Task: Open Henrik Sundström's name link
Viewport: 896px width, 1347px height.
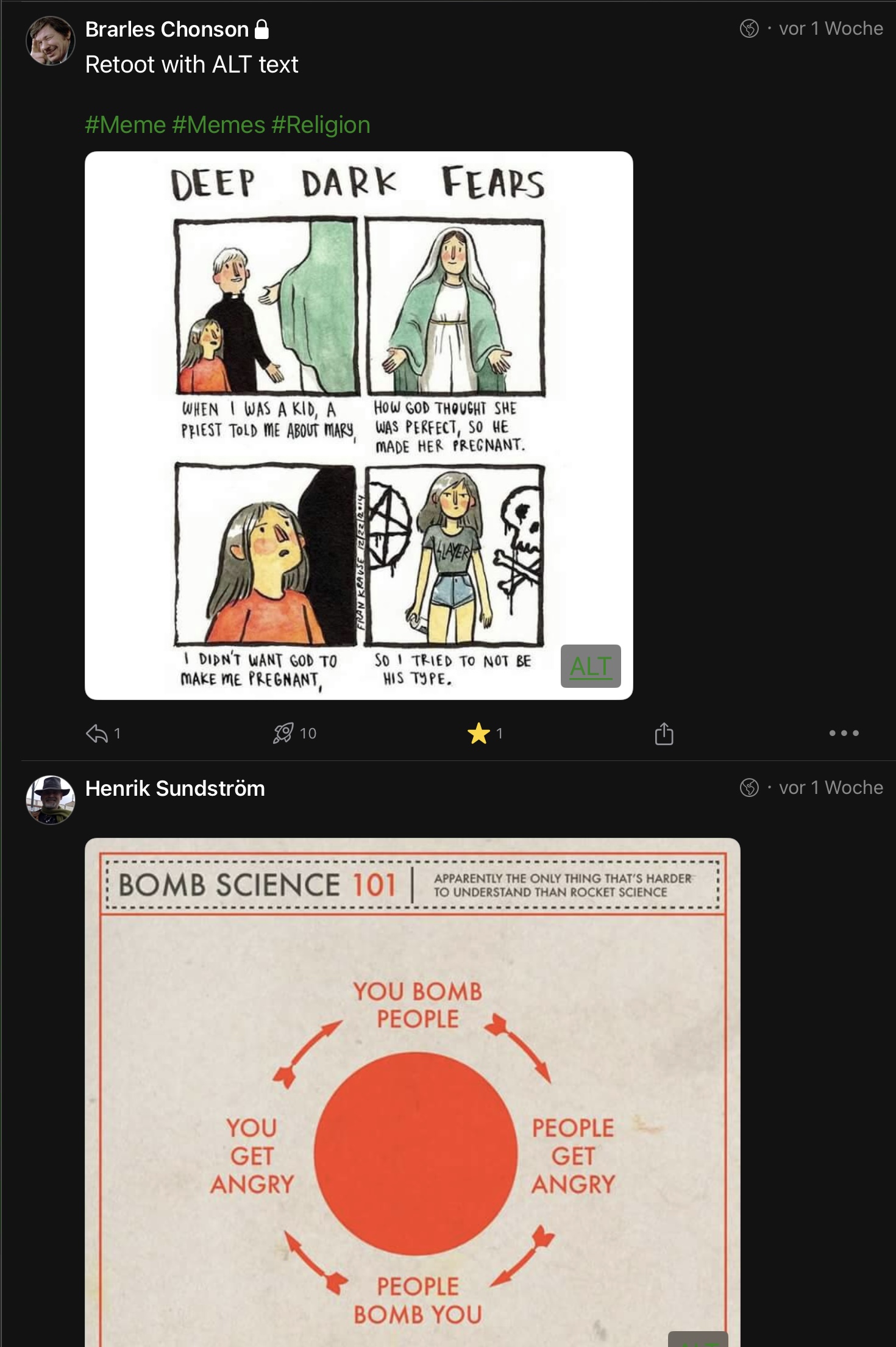Action: coord(175,788)
